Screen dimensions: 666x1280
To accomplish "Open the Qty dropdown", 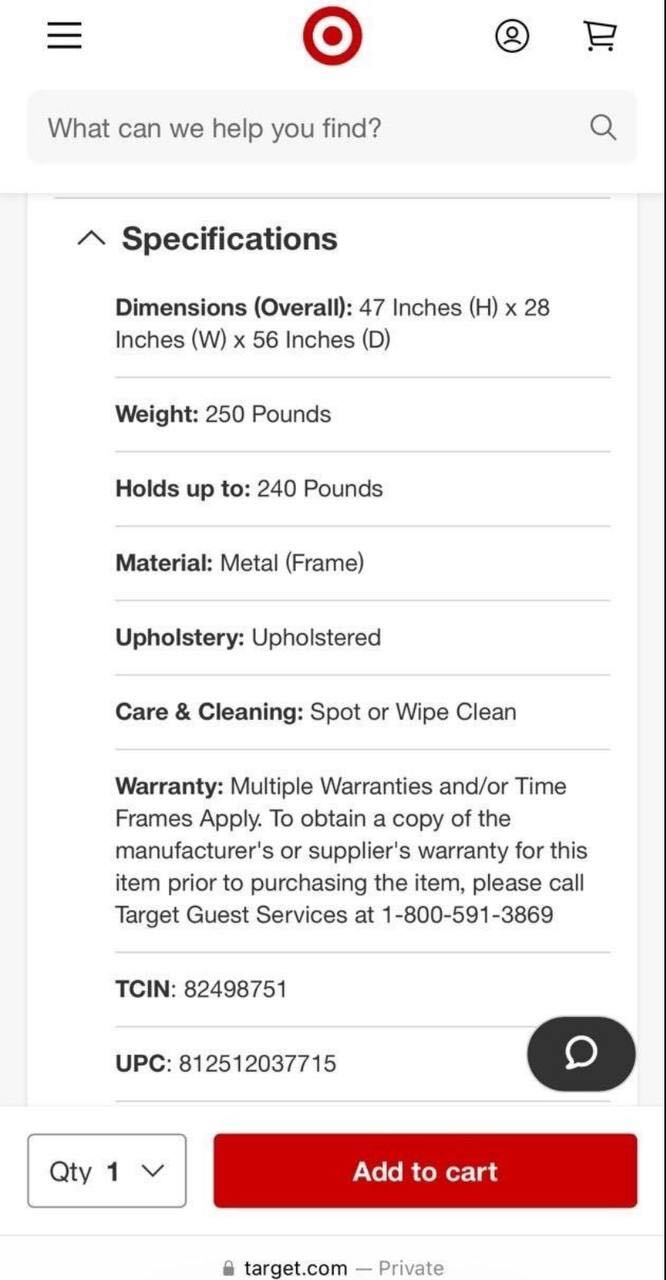I will 107,1171.
